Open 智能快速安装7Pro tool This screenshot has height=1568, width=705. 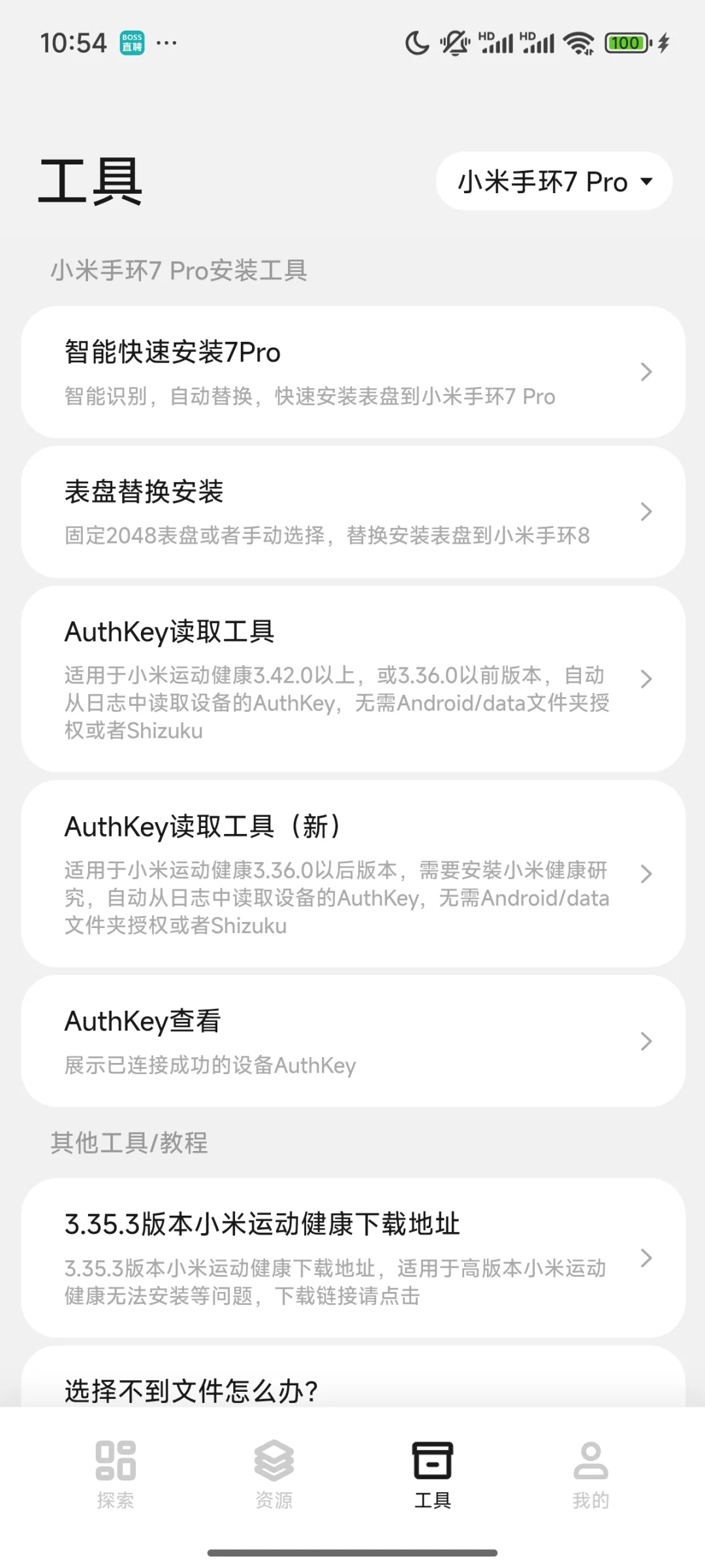(x=353, y=372)
